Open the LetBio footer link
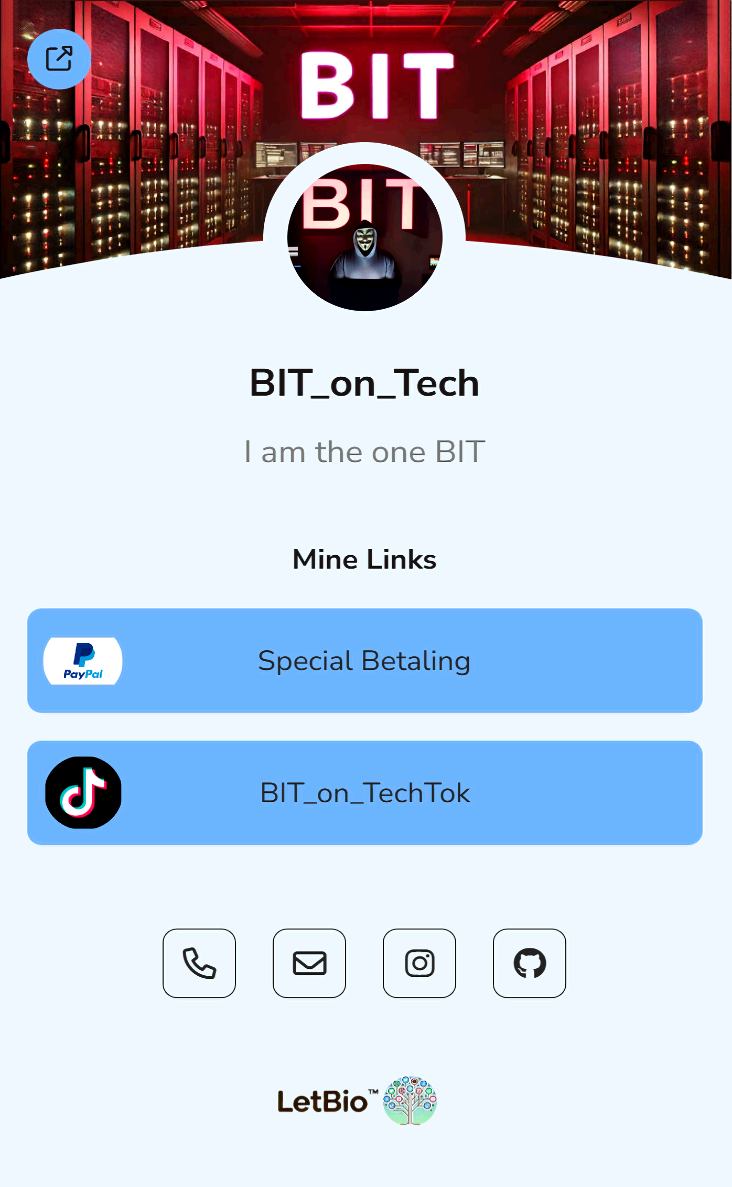Screen dimensions: 732x1187 [356, 1101]
